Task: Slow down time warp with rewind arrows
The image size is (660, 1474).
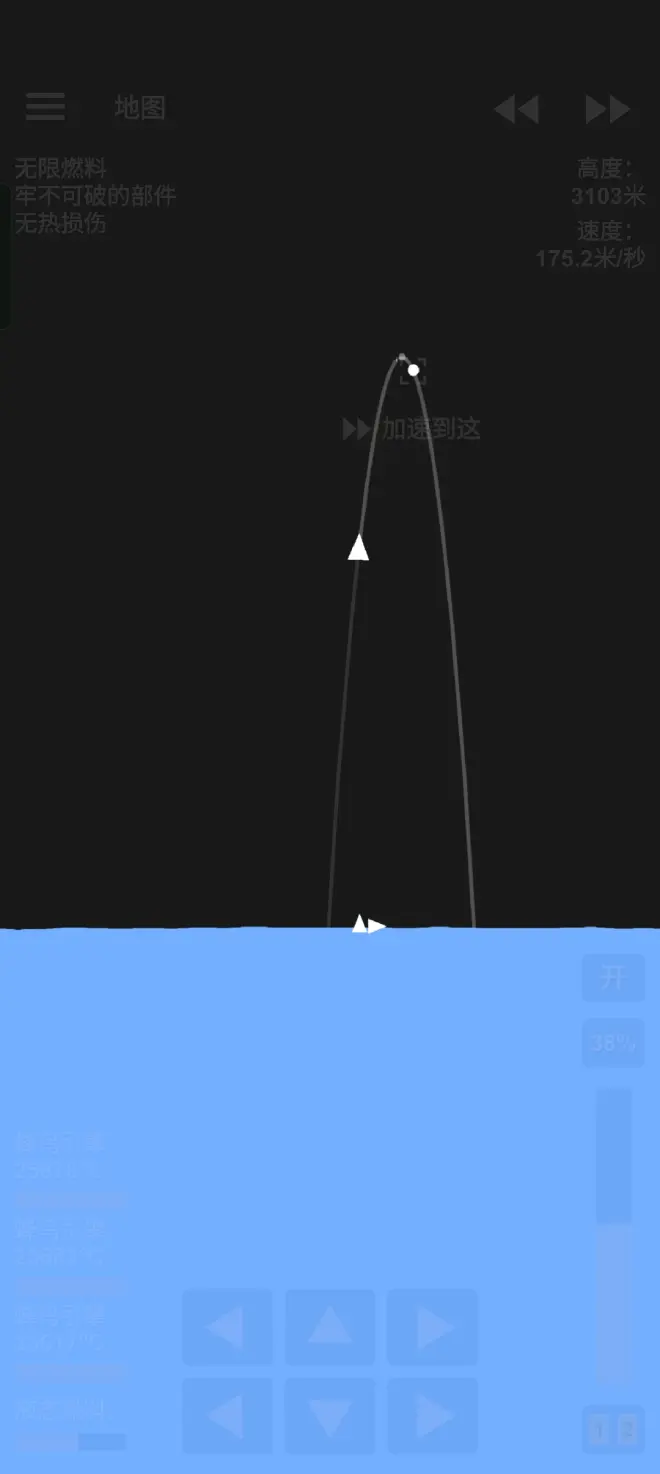Action: (517, 109)
